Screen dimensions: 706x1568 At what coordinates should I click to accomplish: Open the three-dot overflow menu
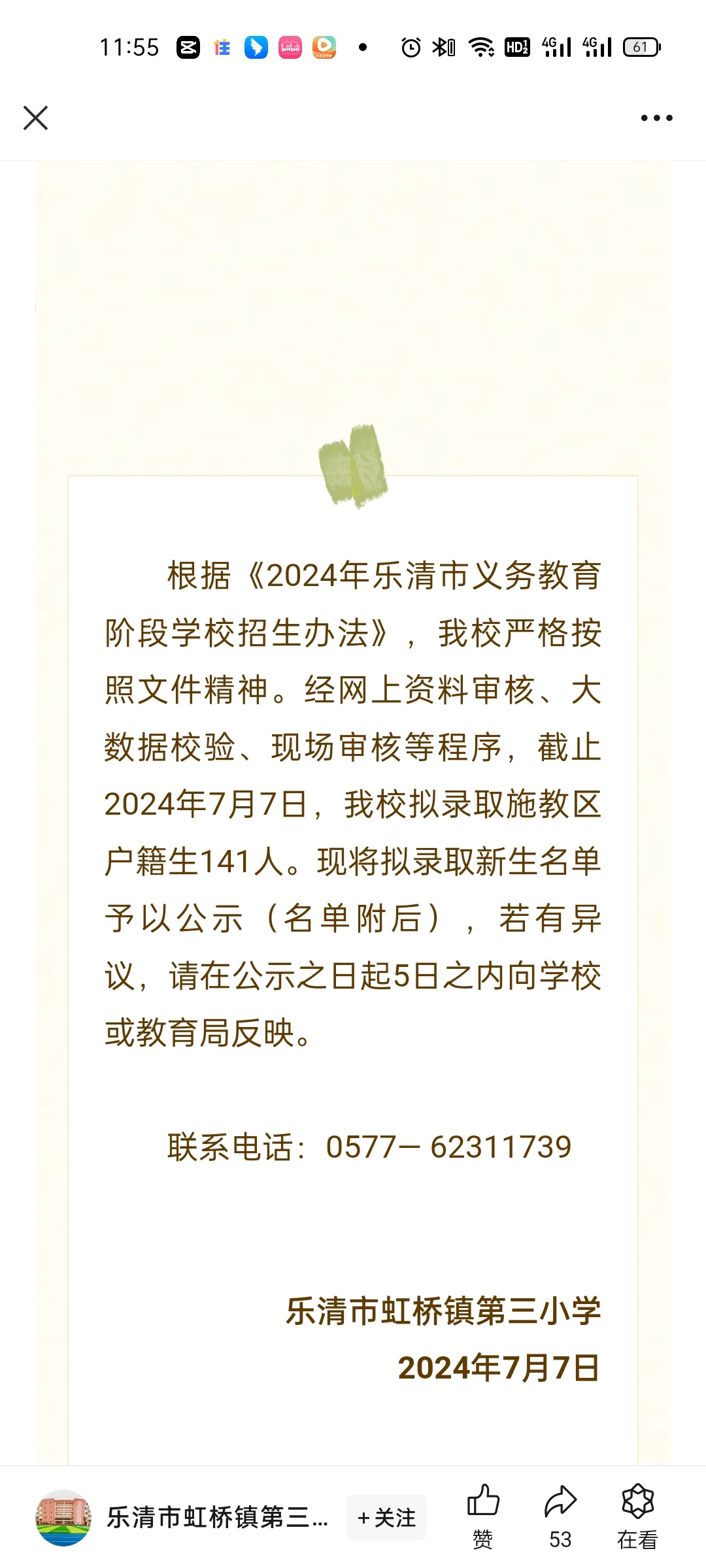tap(656, 118)
